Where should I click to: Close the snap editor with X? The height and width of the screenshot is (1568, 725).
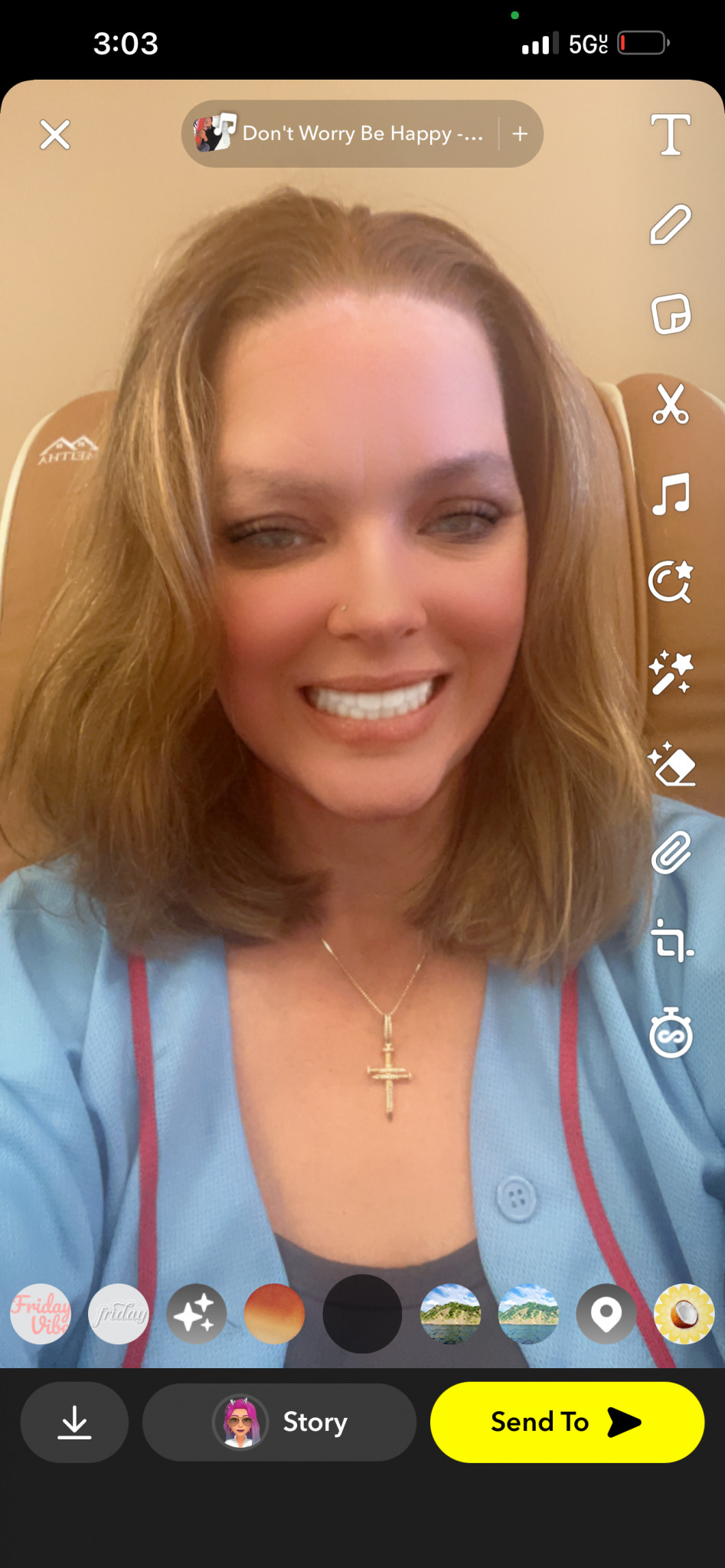click(55, 135)
